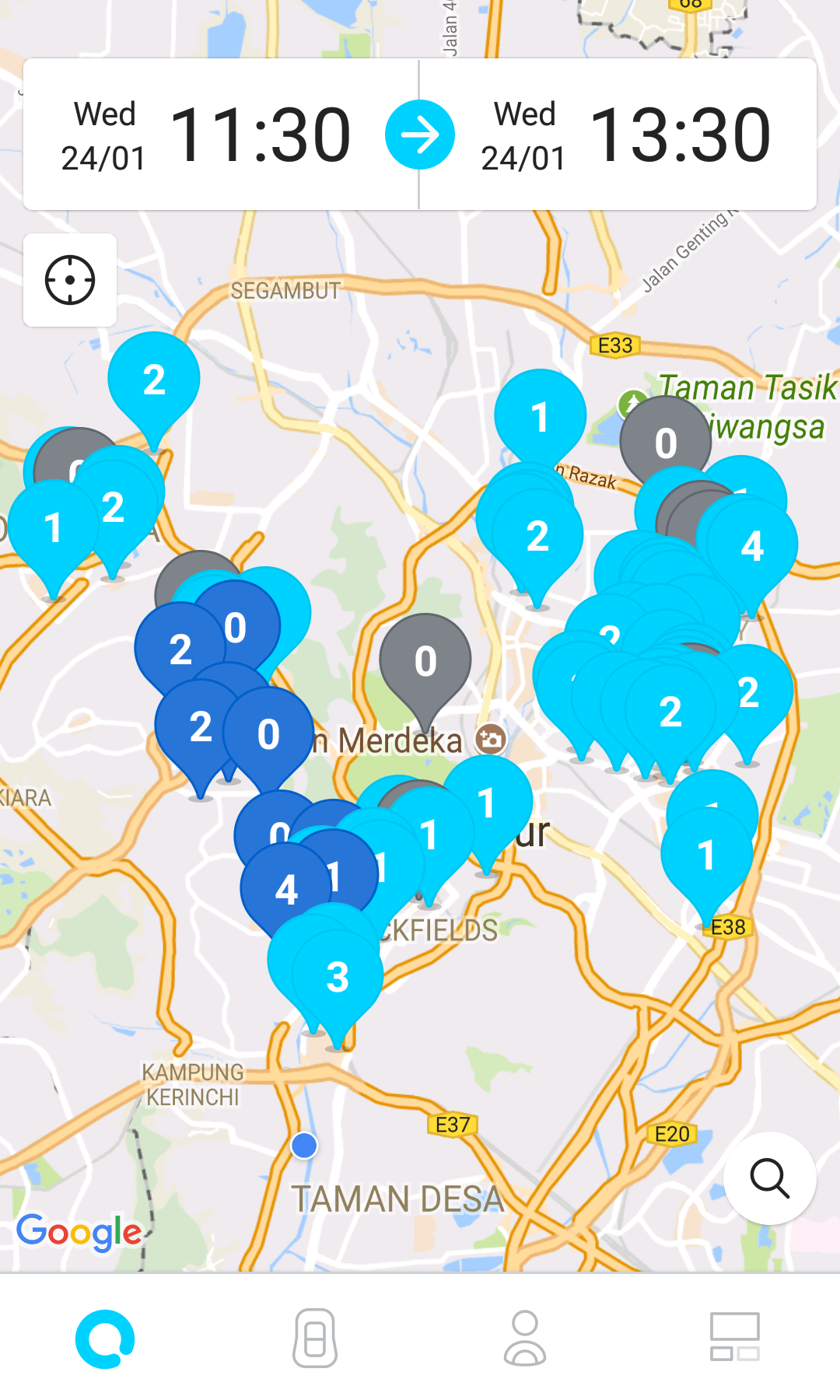Select the gray 0 marker at Taman Tasik

[x=666, y=442]
